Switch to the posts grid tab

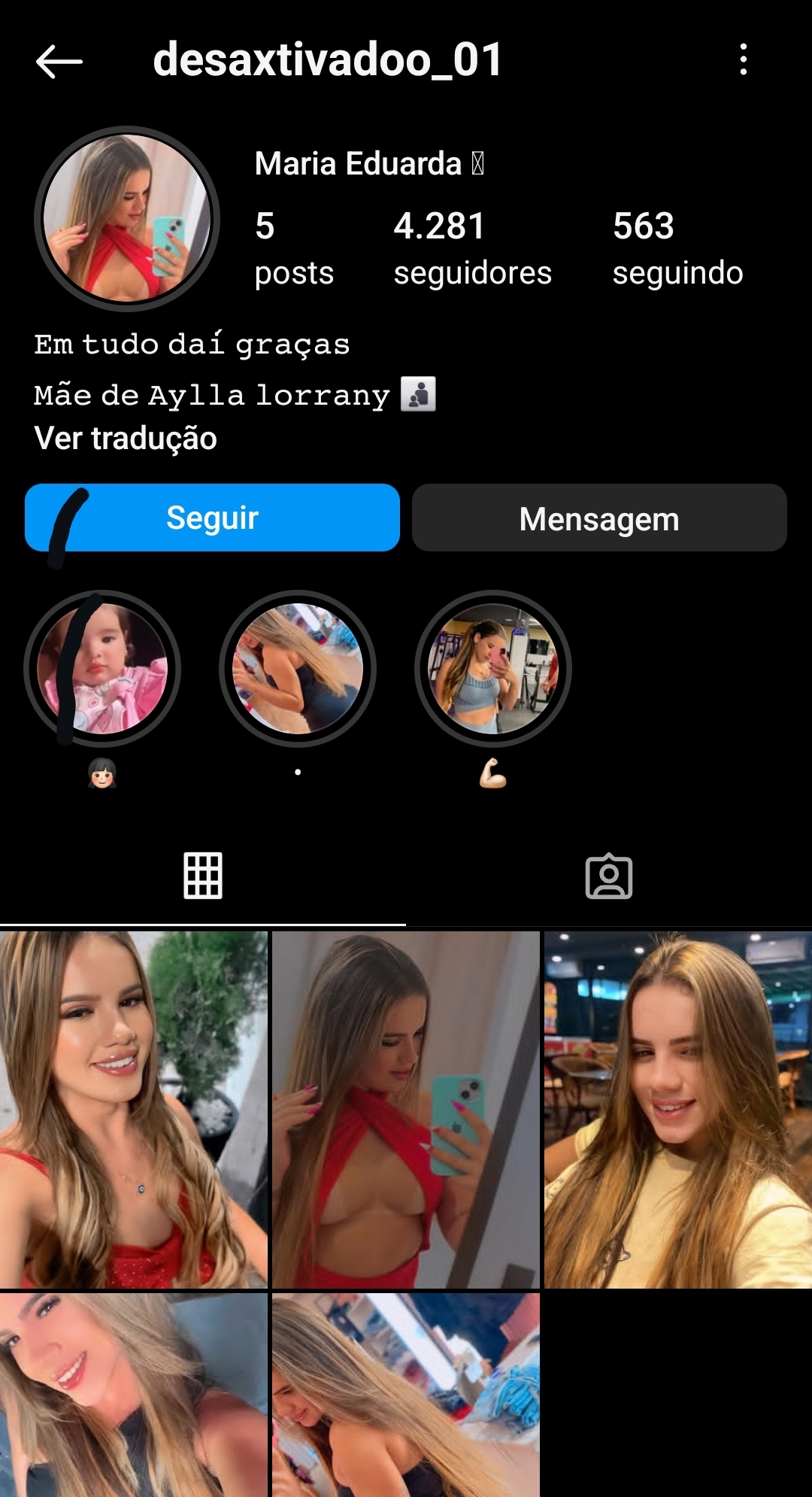pos(203,876)
